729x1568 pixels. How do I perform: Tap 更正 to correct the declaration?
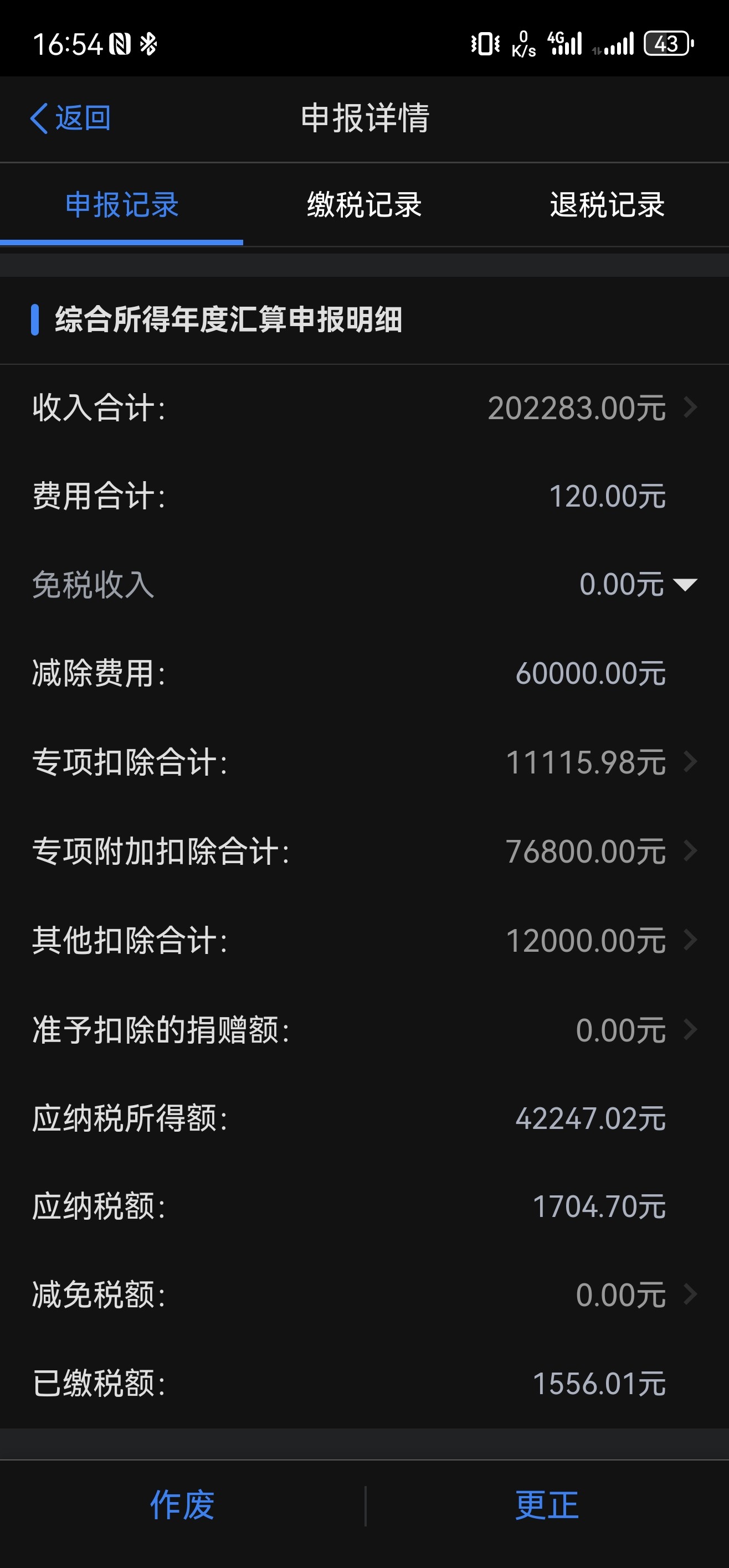(x=547, y=1505)
